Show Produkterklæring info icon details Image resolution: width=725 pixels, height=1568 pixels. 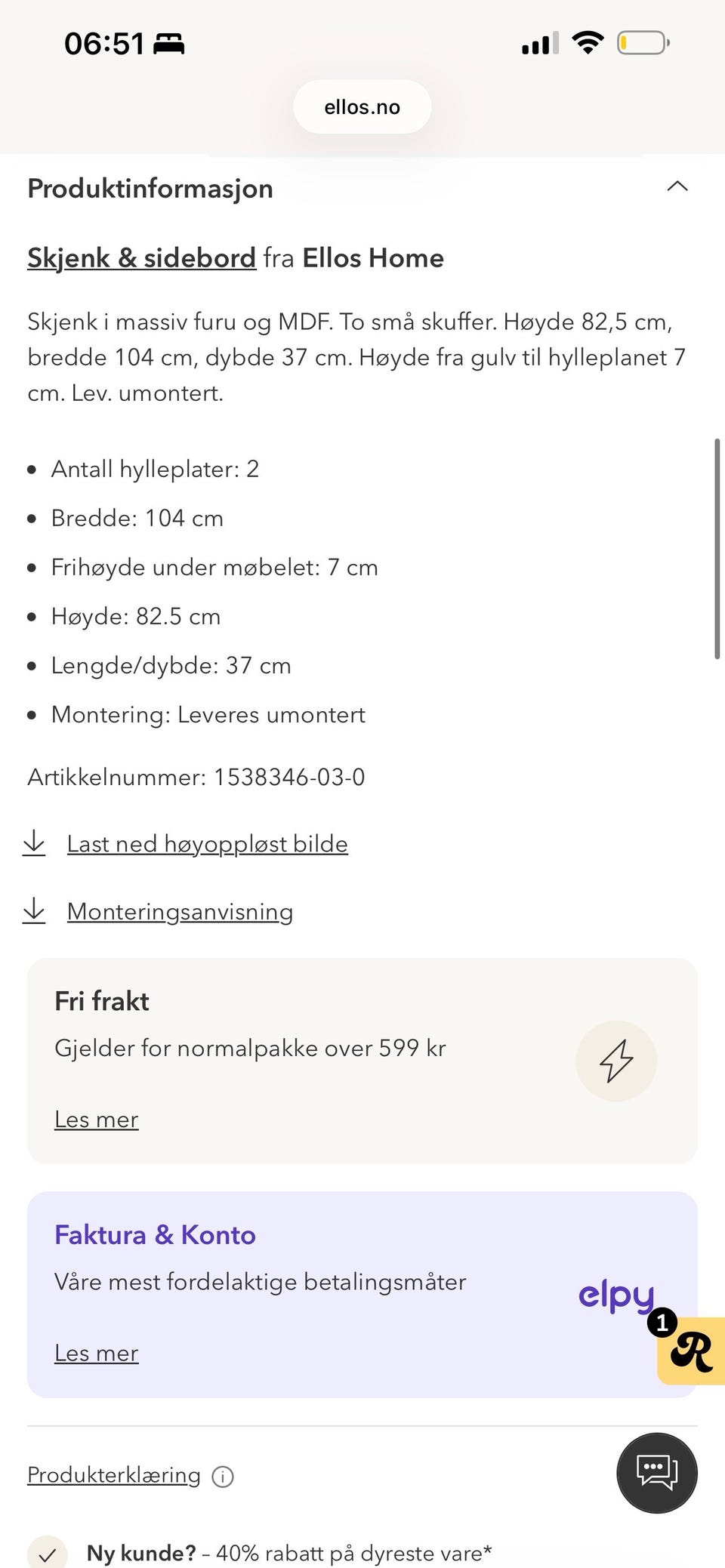pyautogui.click(x=223, y=1477)
